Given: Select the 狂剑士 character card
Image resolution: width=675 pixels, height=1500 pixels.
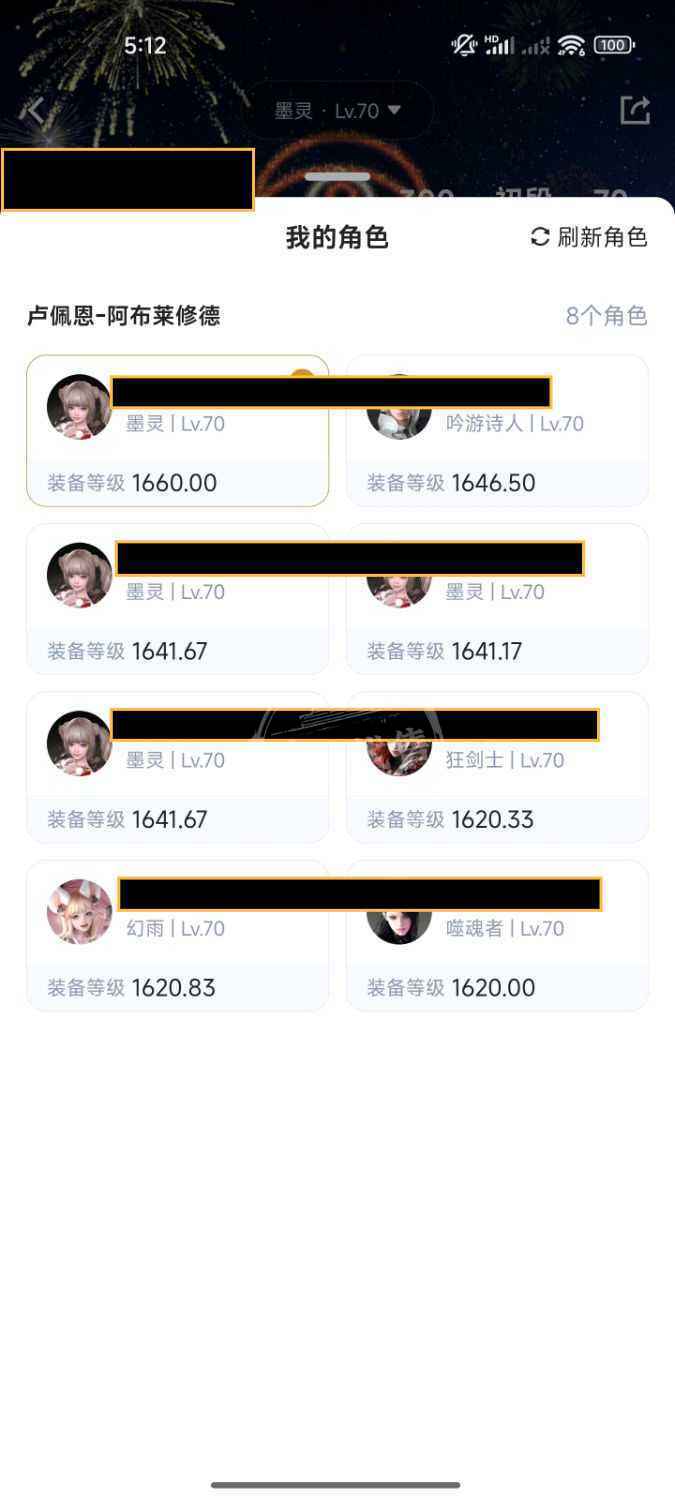Looking at the screenshot, I should (497, 768).
